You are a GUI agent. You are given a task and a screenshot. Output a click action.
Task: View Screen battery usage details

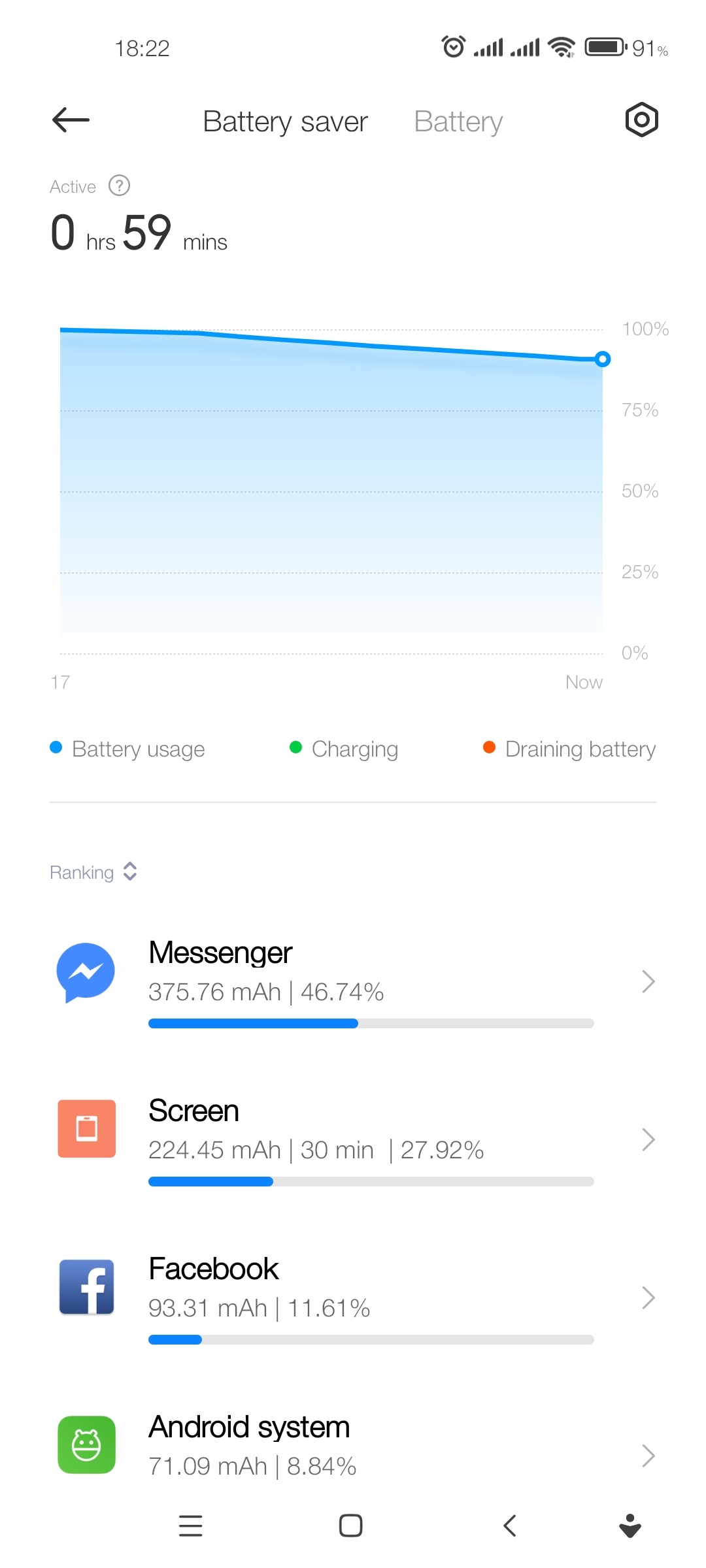[x=353, y=1140]
